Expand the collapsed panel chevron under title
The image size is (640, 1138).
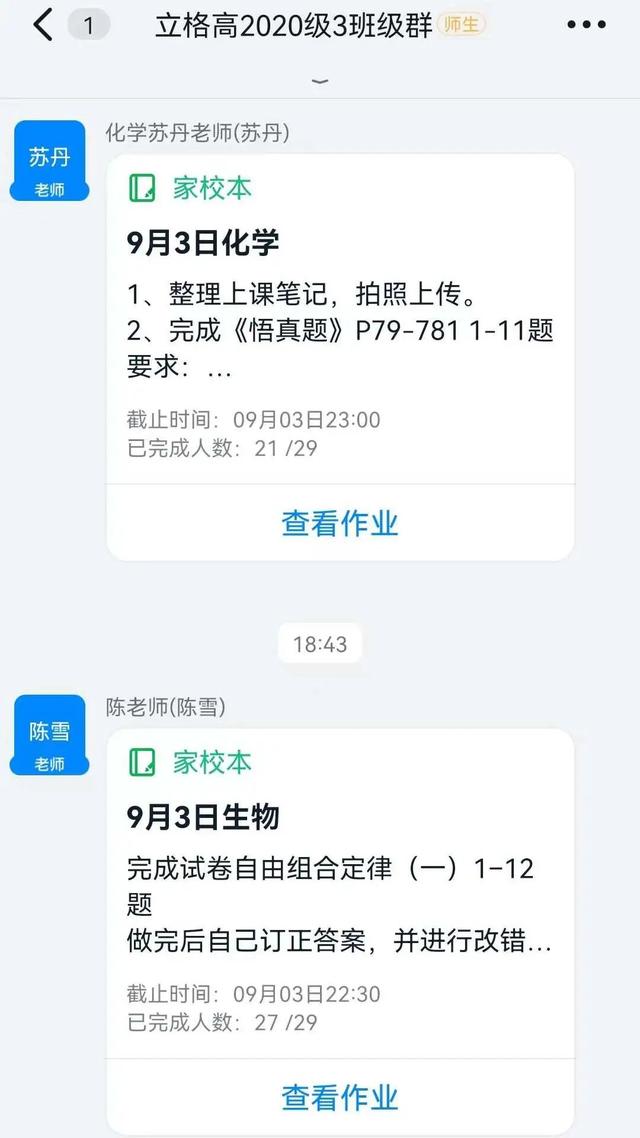pyautogui.click(x=319, y=81)
